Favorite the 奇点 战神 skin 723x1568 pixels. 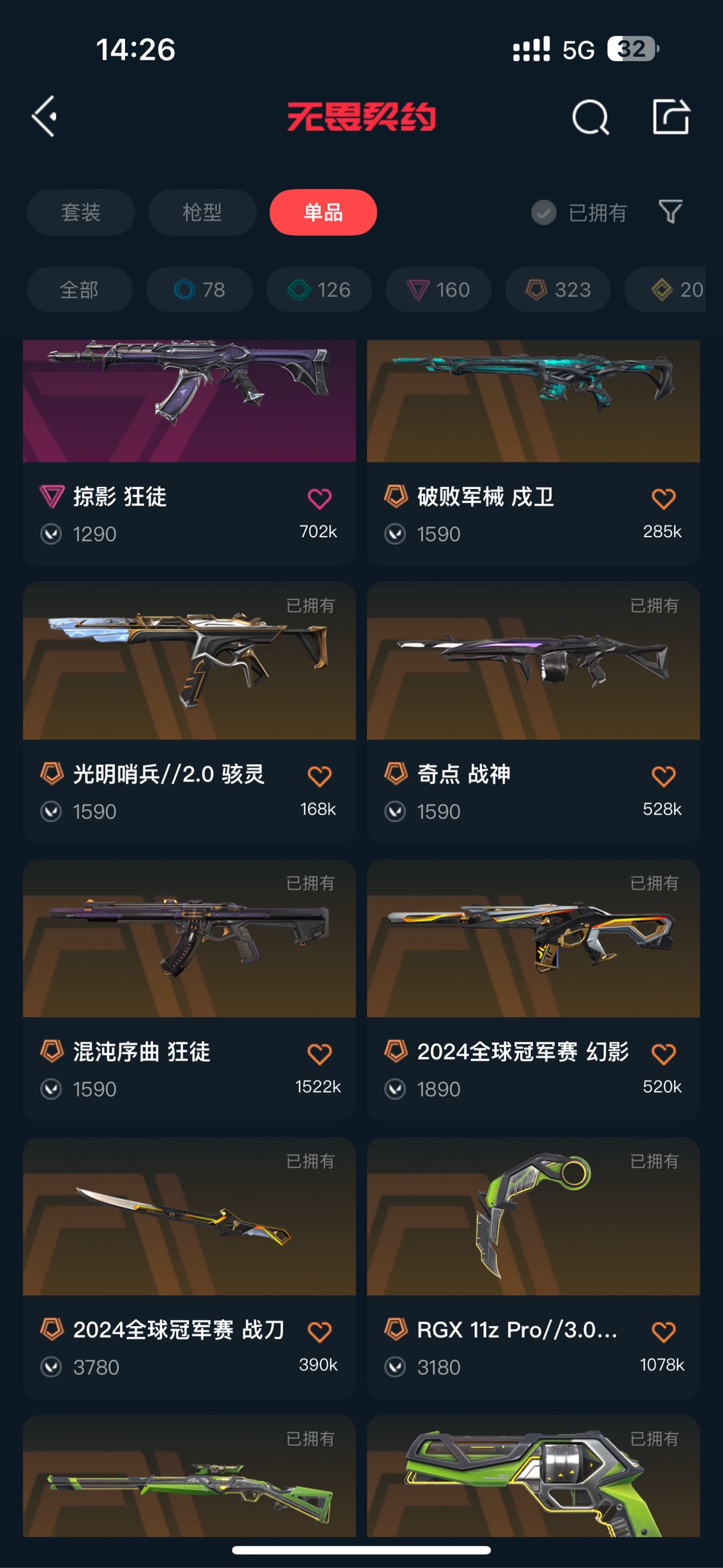click(663, 776)
